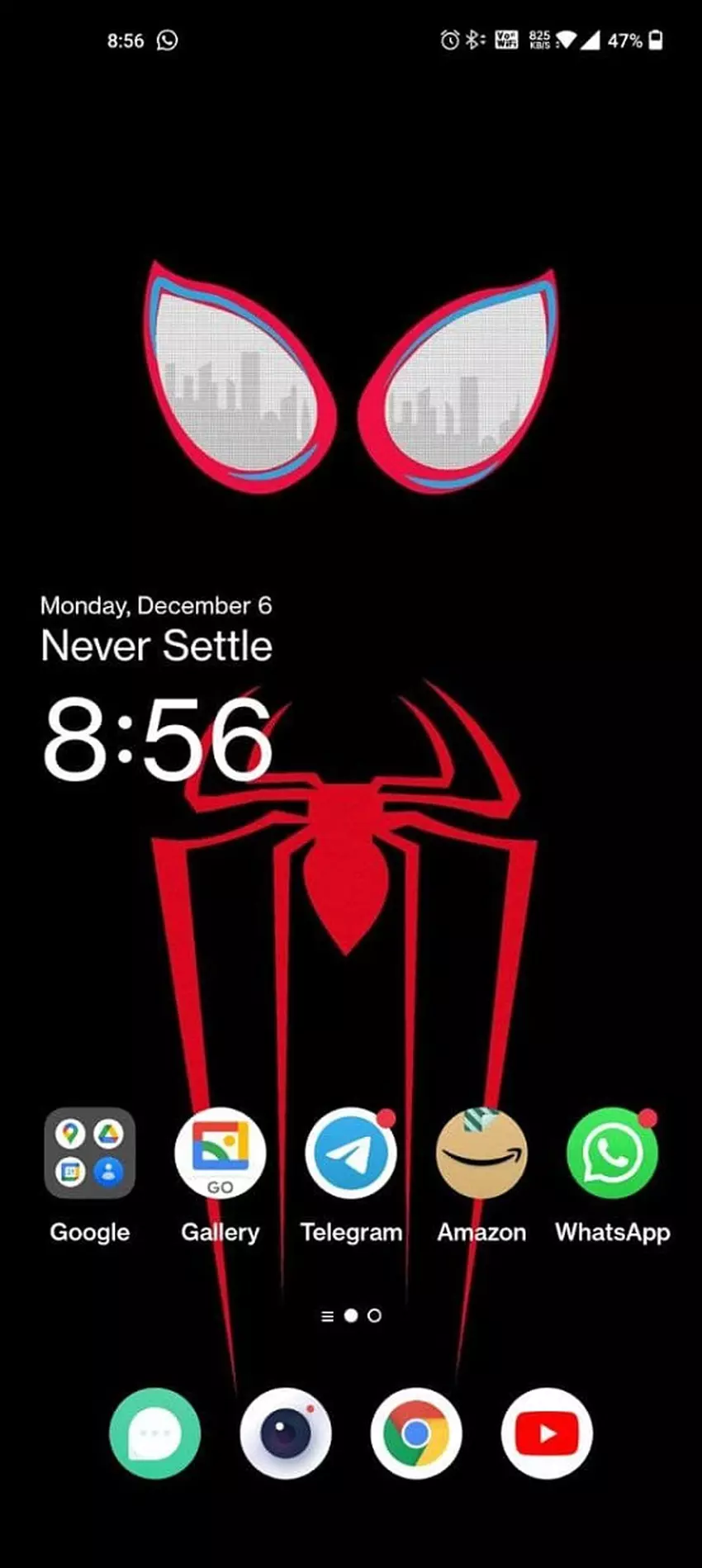Open the Google apps folder
Viewport: 702px width, 1568px height.
click(89, 1153)
